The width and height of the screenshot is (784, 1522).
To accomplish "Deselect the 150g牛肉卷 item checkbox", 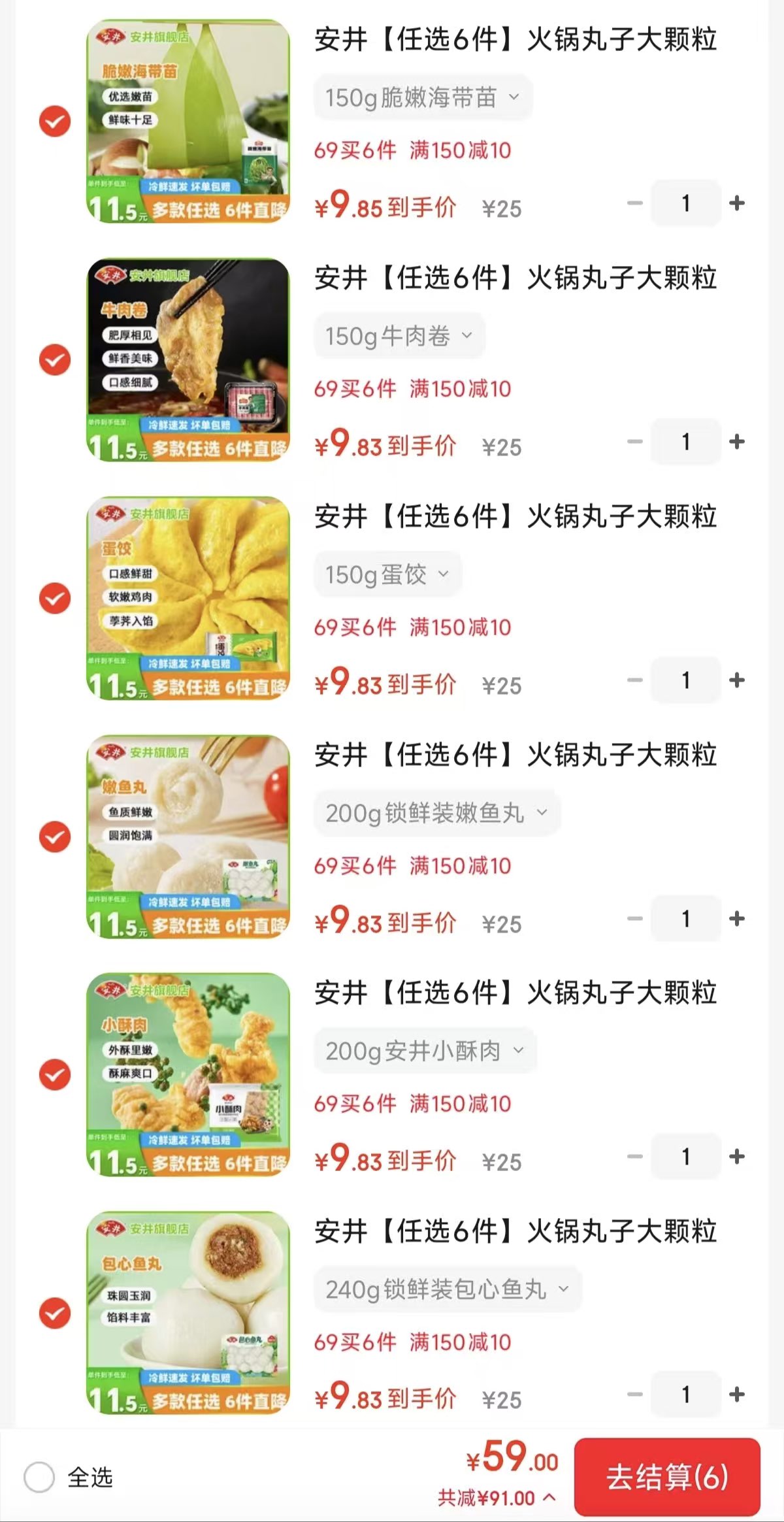I will pyautogui.click(x=55, y=359).
